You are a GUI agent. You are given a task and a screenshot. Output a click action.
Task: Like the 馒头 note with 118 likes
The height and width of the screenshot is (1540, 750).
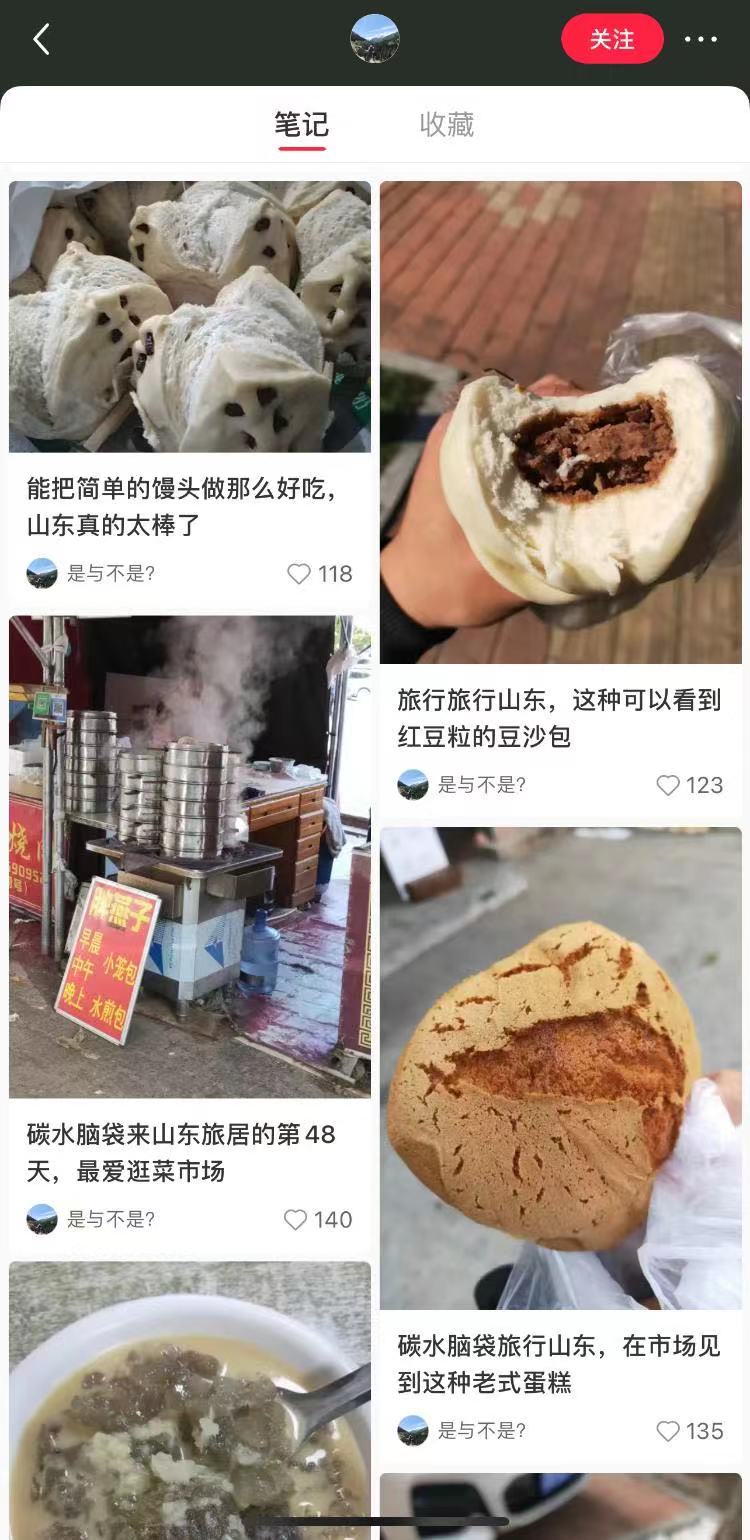tap(299, 574)
